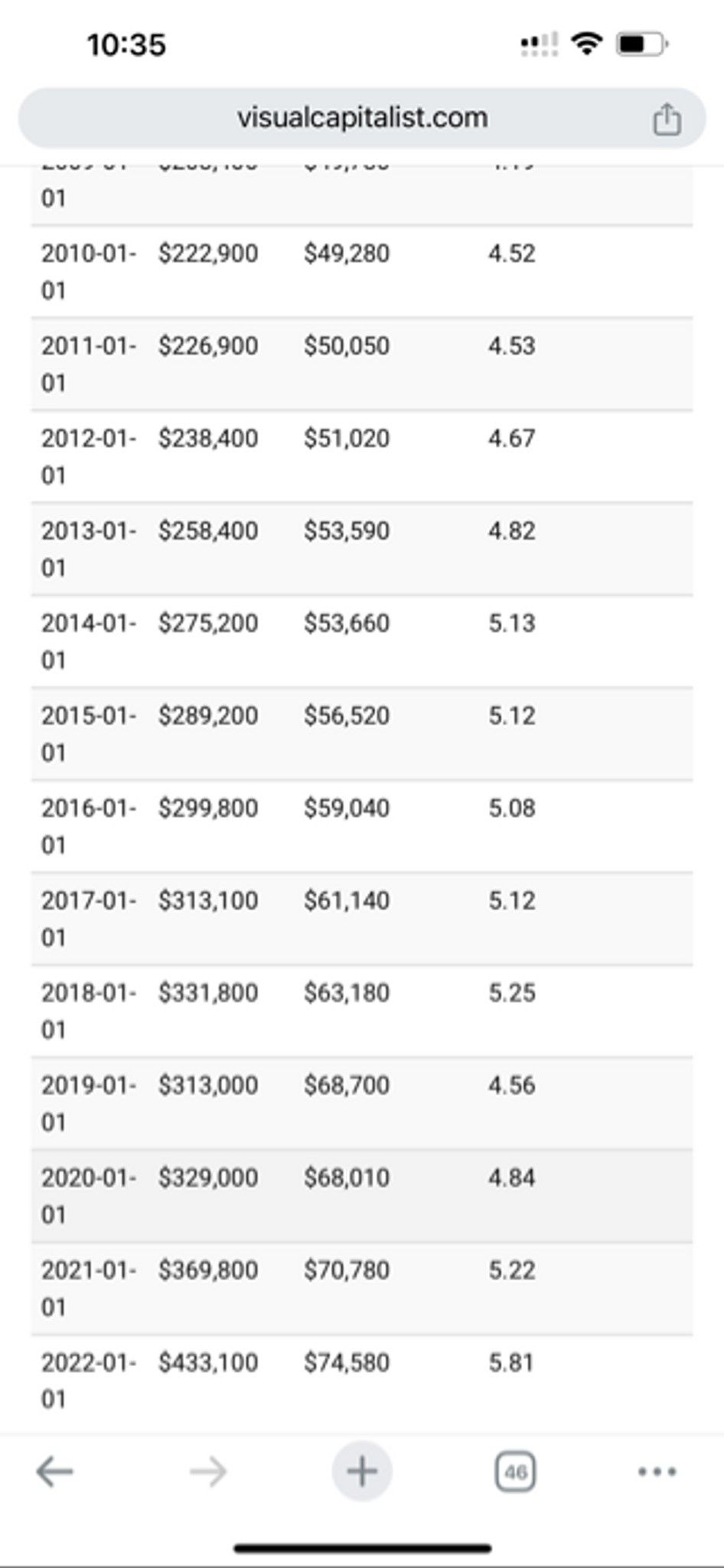Share this page from the address bar
The image size is (724, 1568).
pyautogui.click(x=667, y=119)
